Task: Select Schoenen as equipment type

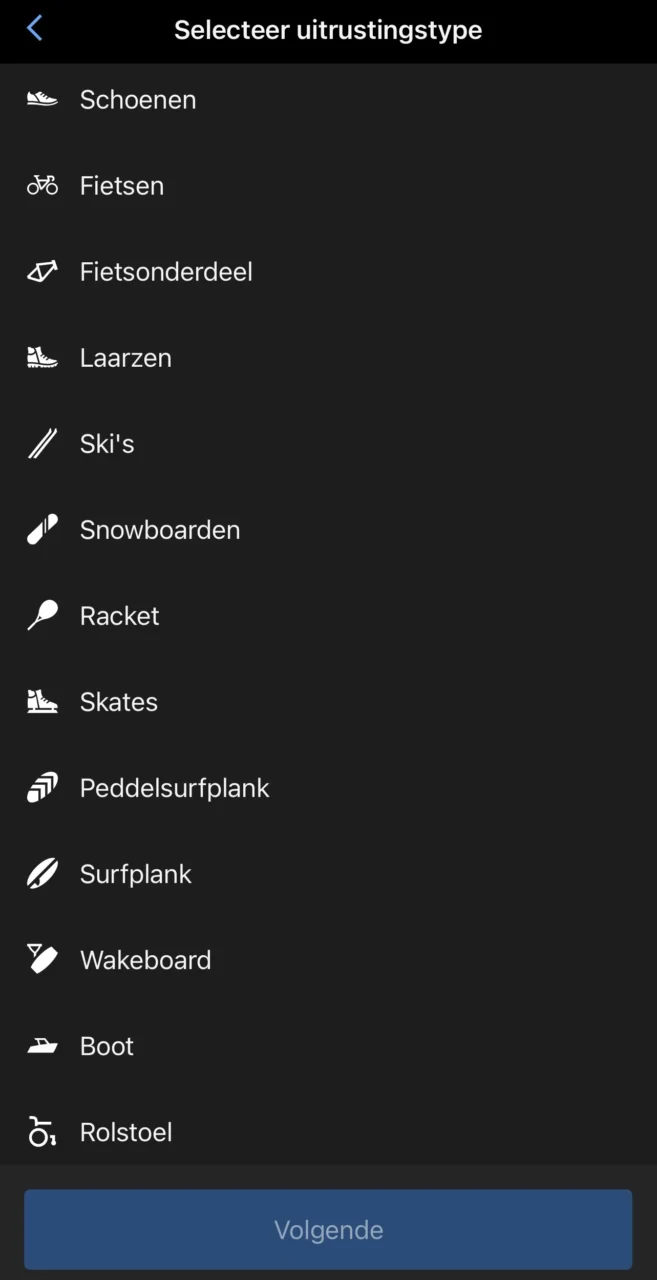Action: pos(138,100)
